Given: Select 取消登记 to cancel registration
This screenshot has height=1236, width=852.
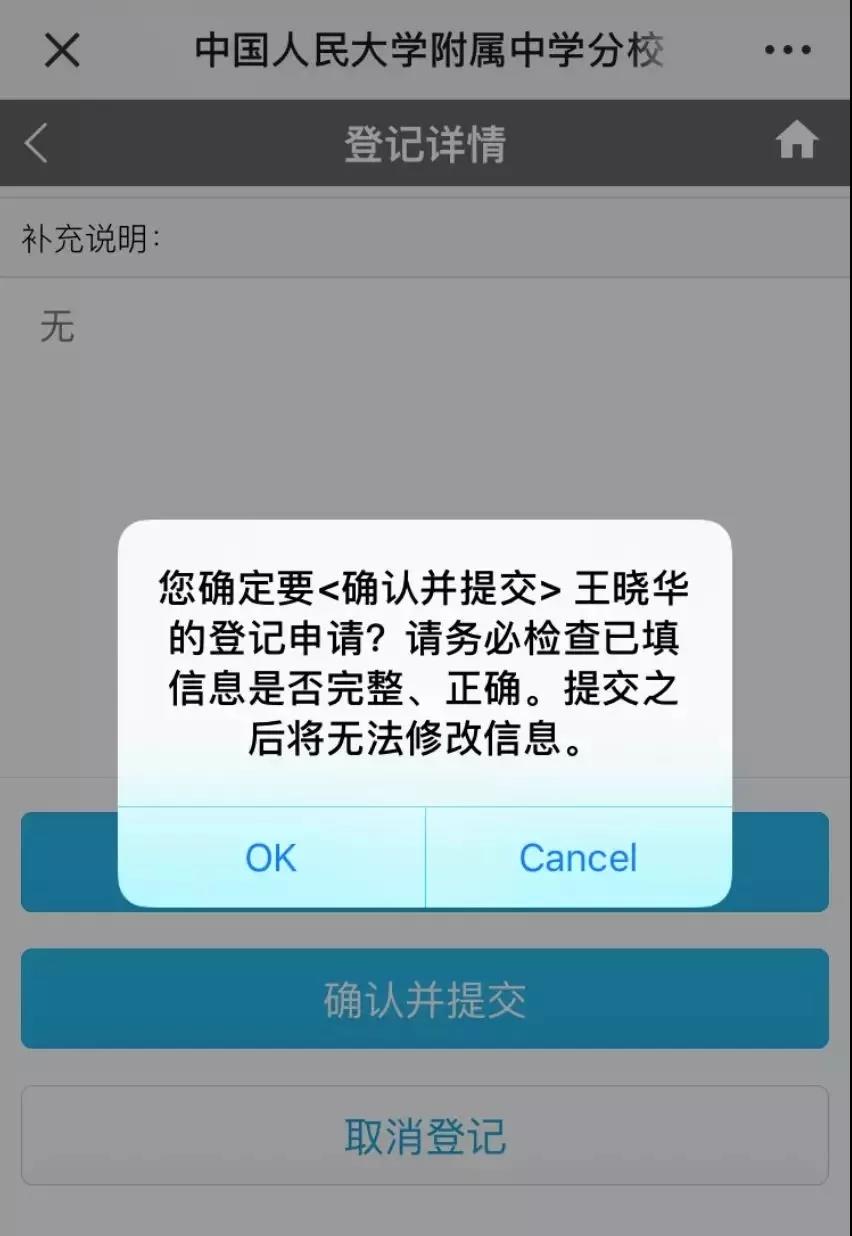Looking at the screenshot, I should click(425, 1136).
